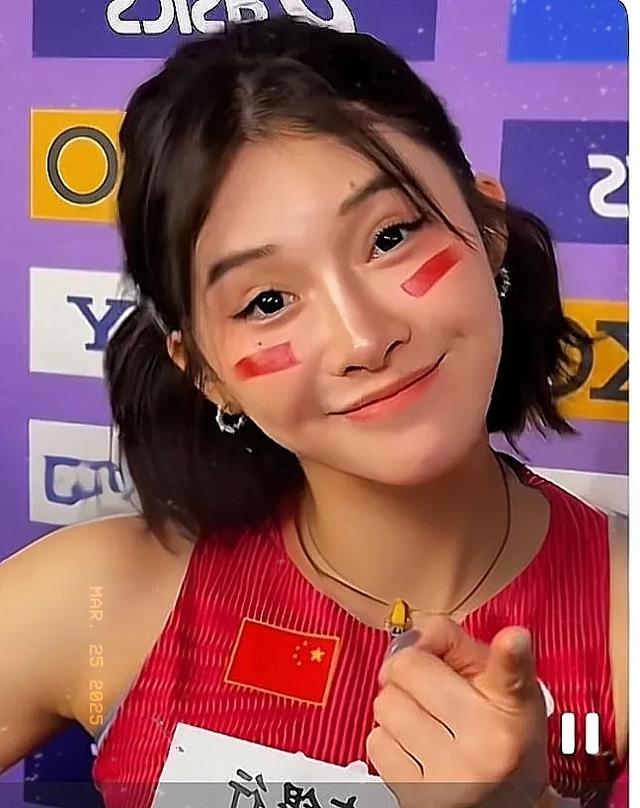Pause the playing video
Viewport: 640px width, 808px height.
pyautogui.click(x=580, y=733)
